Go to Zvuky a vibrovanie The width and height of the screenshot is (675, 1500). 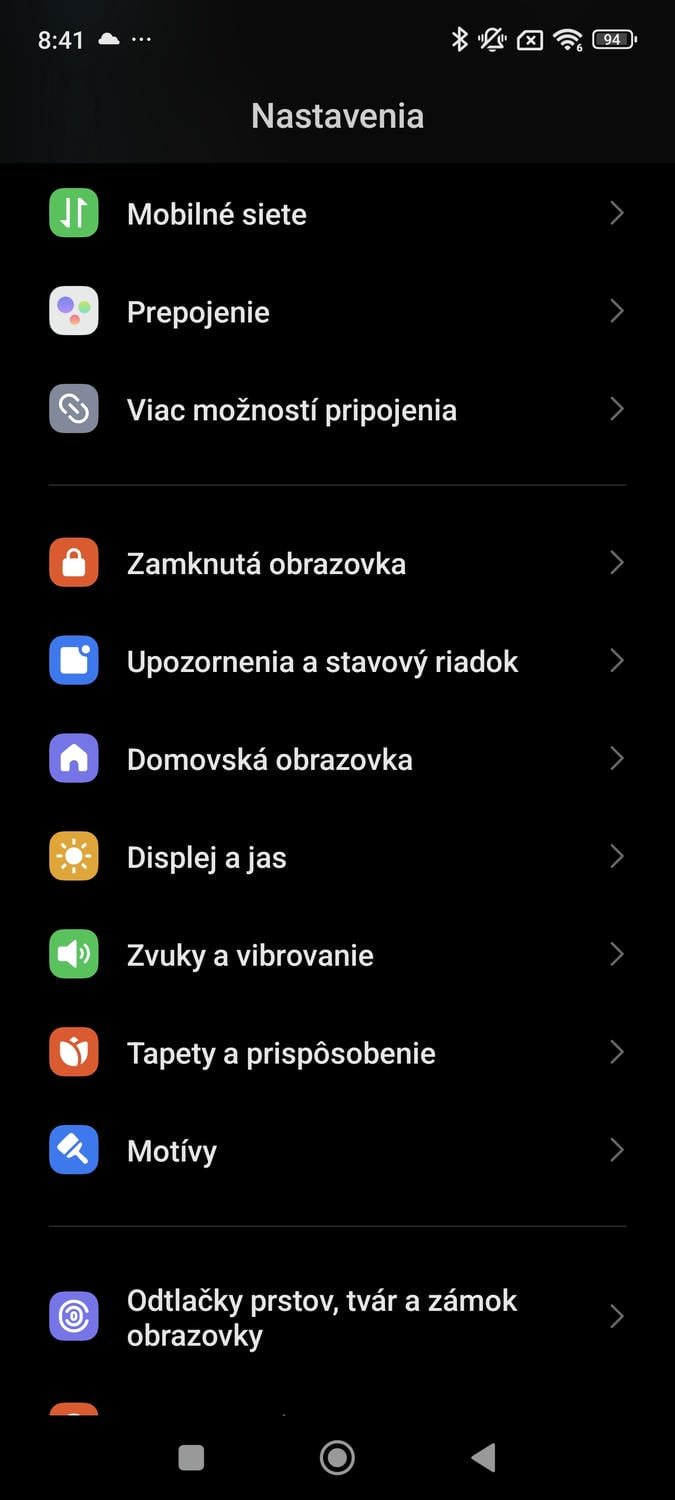[337, 955]
